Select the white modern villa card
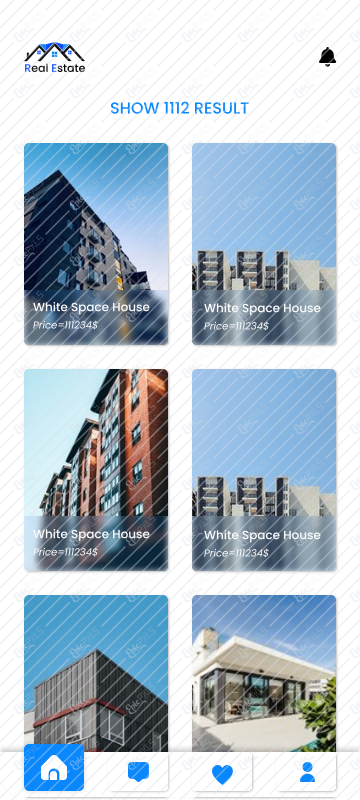 pos(264,673)
